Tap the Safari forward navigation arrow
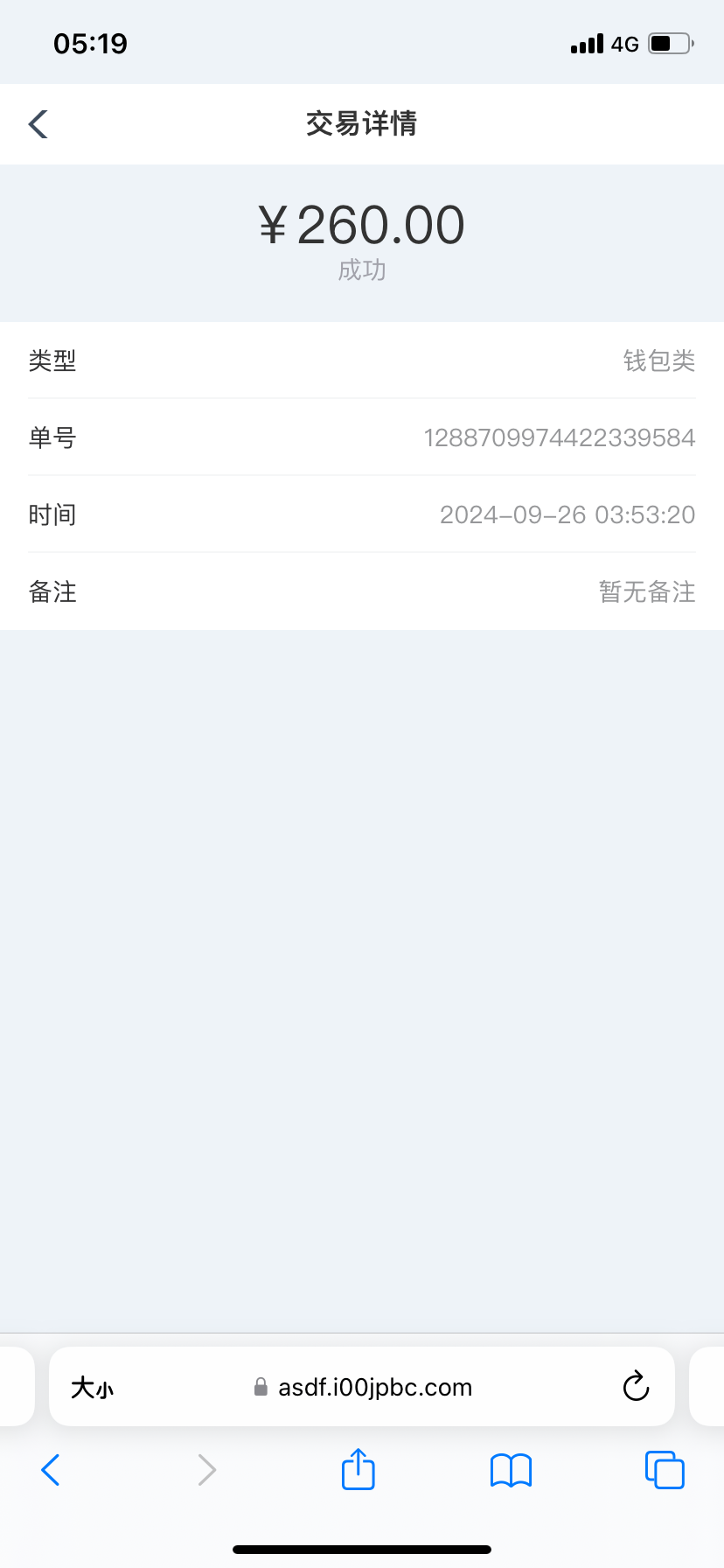 tap(205, 1470)
